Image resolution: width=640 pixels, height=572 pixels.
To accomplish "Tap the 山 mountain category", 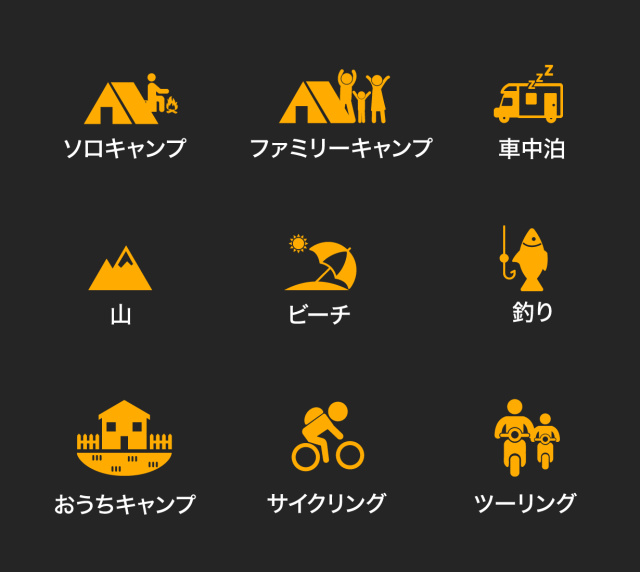I will (x=120, y=280).
